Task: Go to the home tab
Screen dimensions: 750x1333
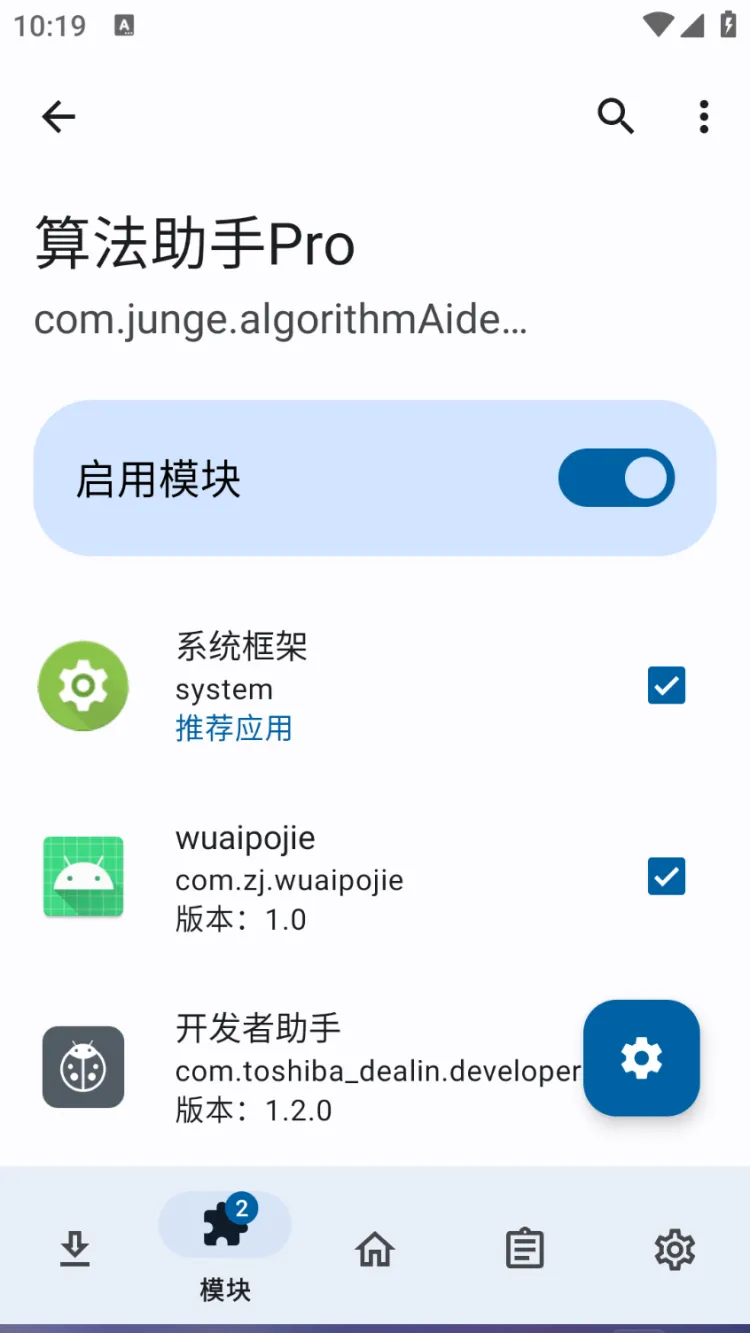Action: pyautogui.click(x=375, y=1249)
